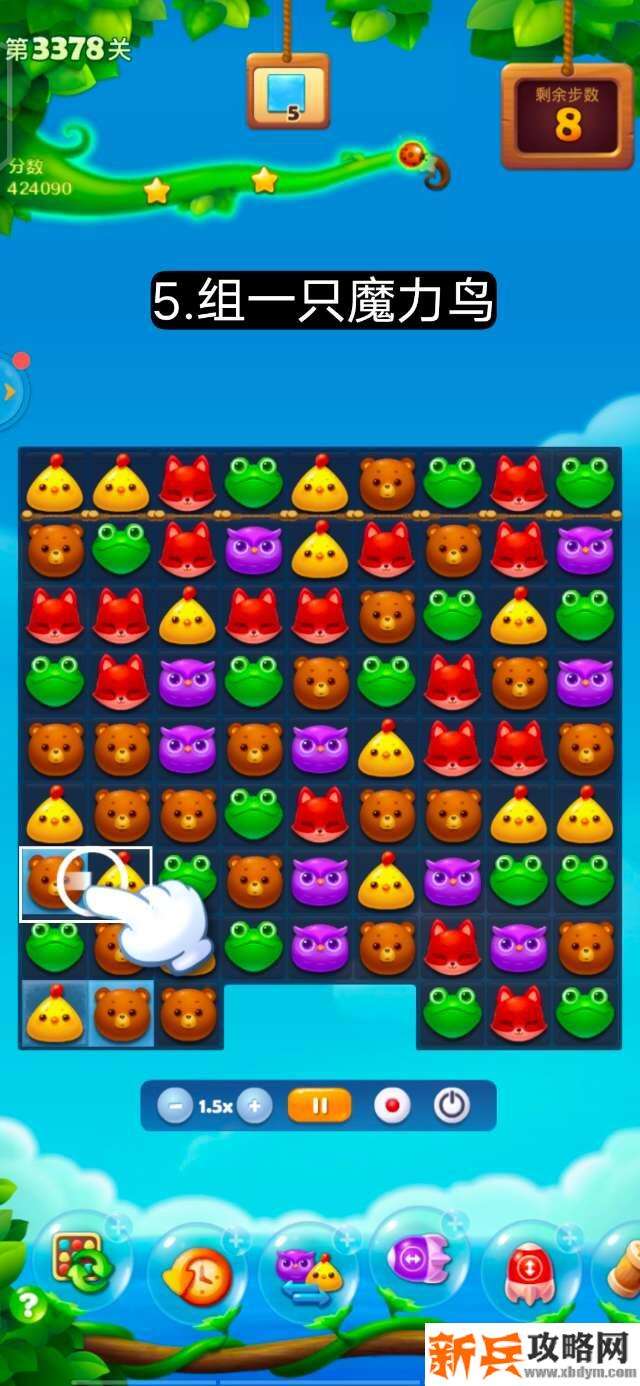This screenshot has width=640, height=1386.
Task: Increase playback speed with the plus button
Action: pyautogui.click(x=255, y=1106)
